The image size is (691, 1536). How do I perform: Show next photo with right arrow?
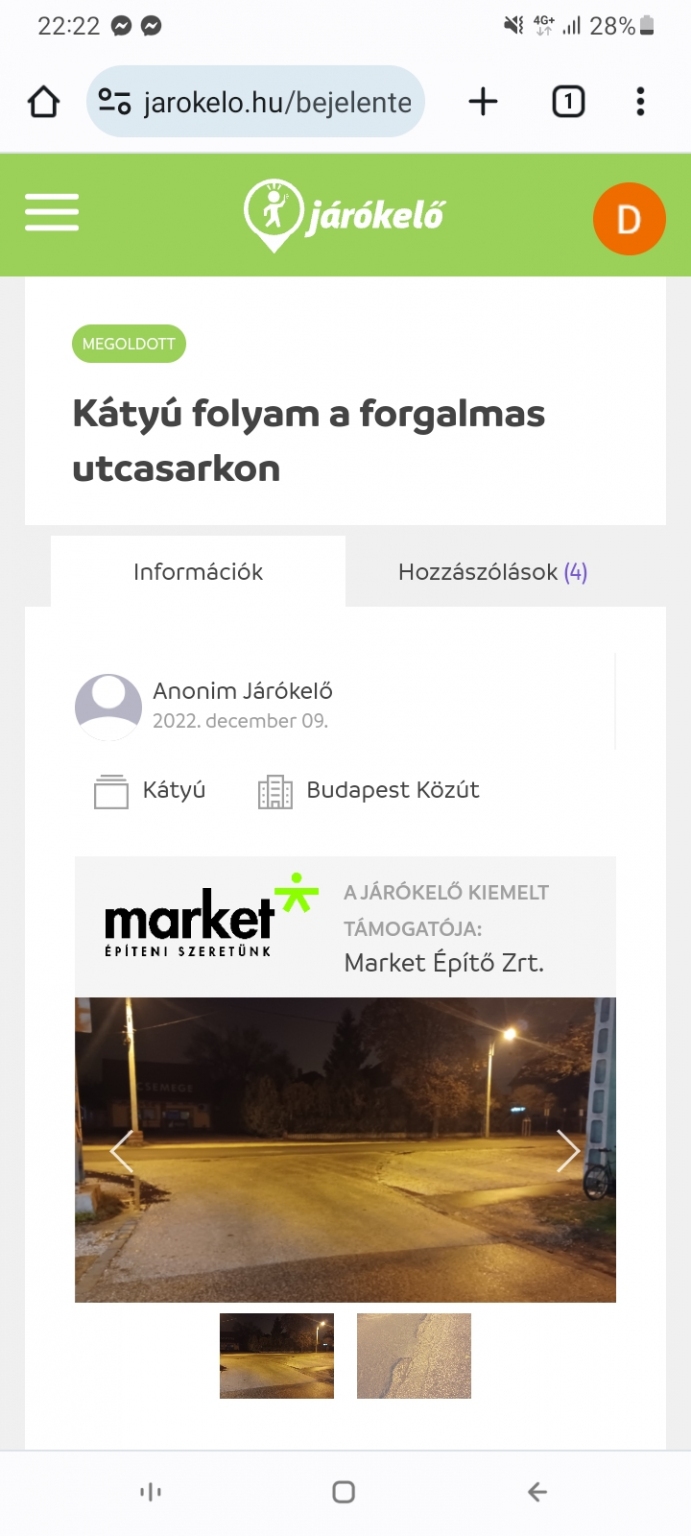pyautogui.click(x=568, y=1151)
